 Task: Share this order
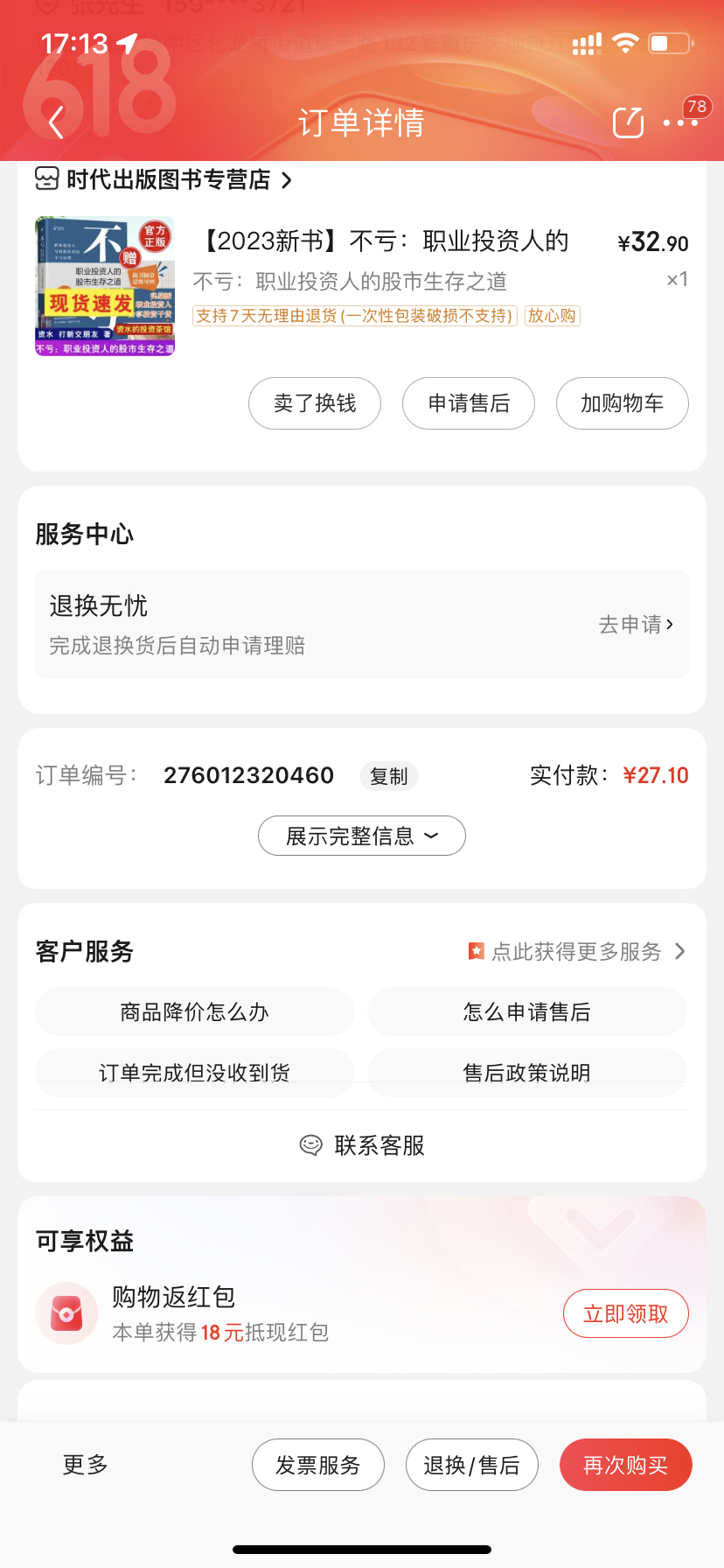(628, 122)
